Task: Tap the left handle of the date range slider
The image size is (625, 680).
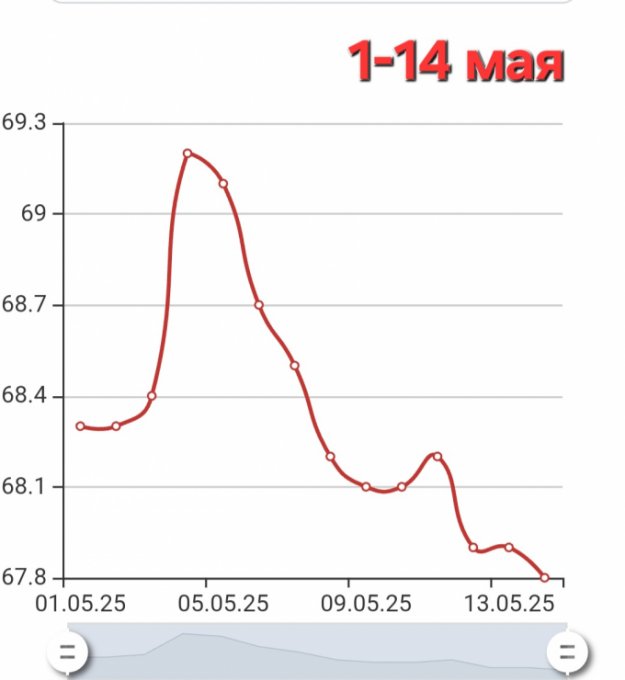Action: (68, 653)
